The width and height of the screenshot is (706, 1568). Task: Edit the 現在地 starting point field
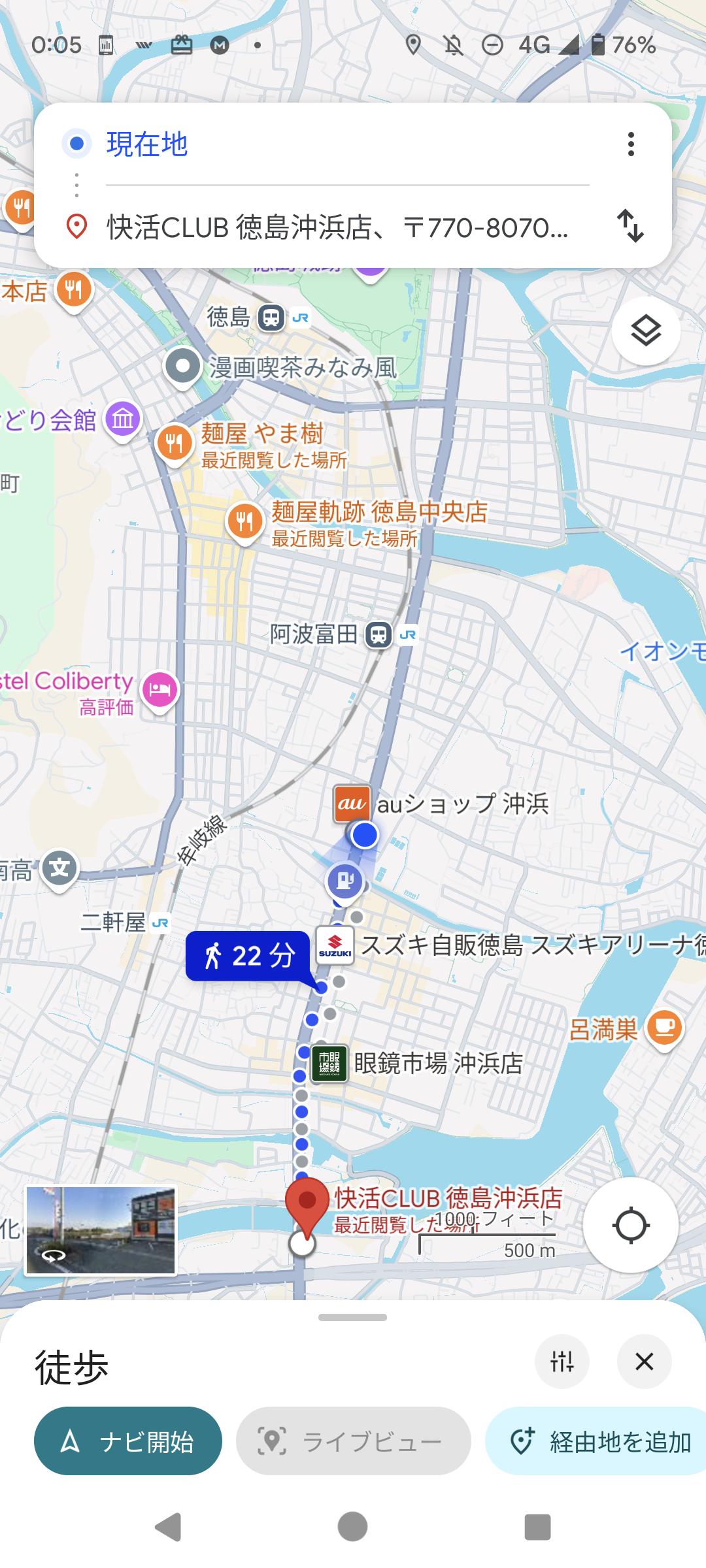point(346,144)
